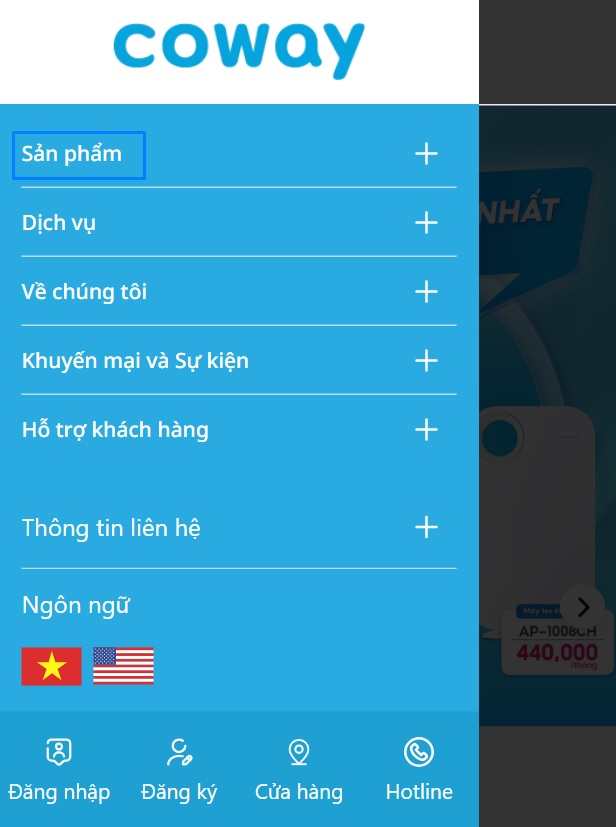
Task: Go to next banner slide arrow
Action: point(583,606)
